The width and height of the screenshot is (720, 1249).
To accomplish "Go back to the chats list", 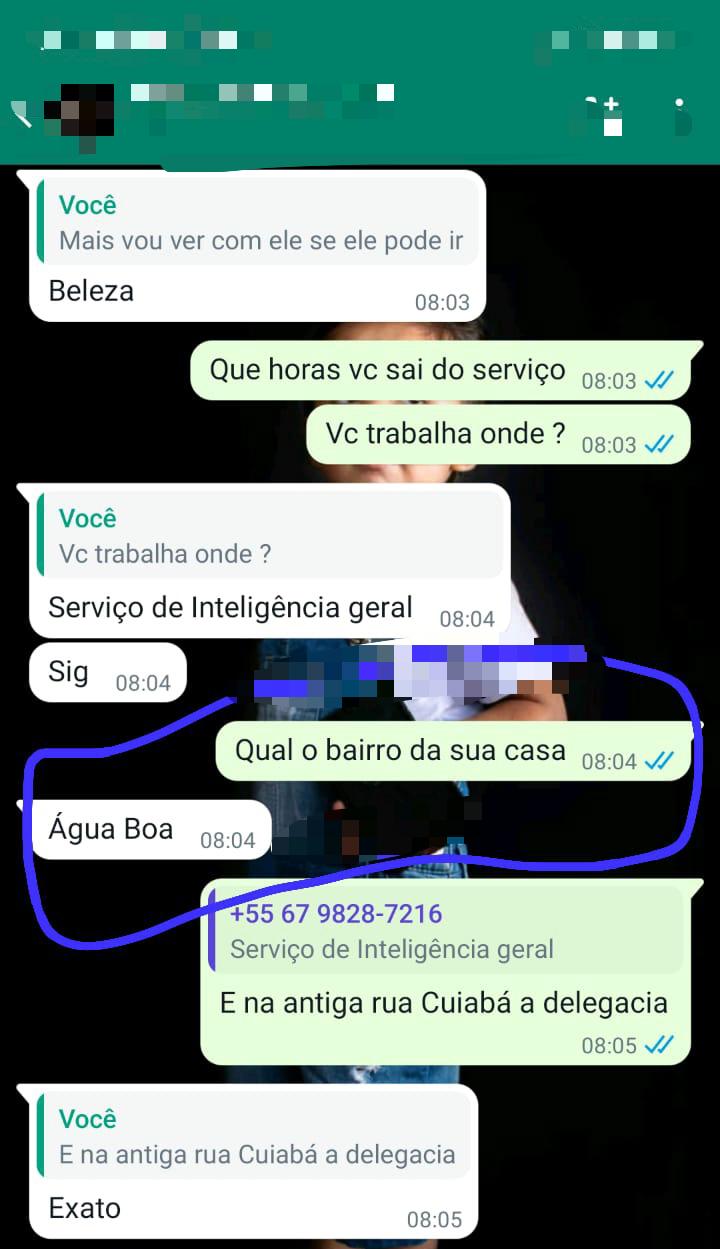I will 22,113.
